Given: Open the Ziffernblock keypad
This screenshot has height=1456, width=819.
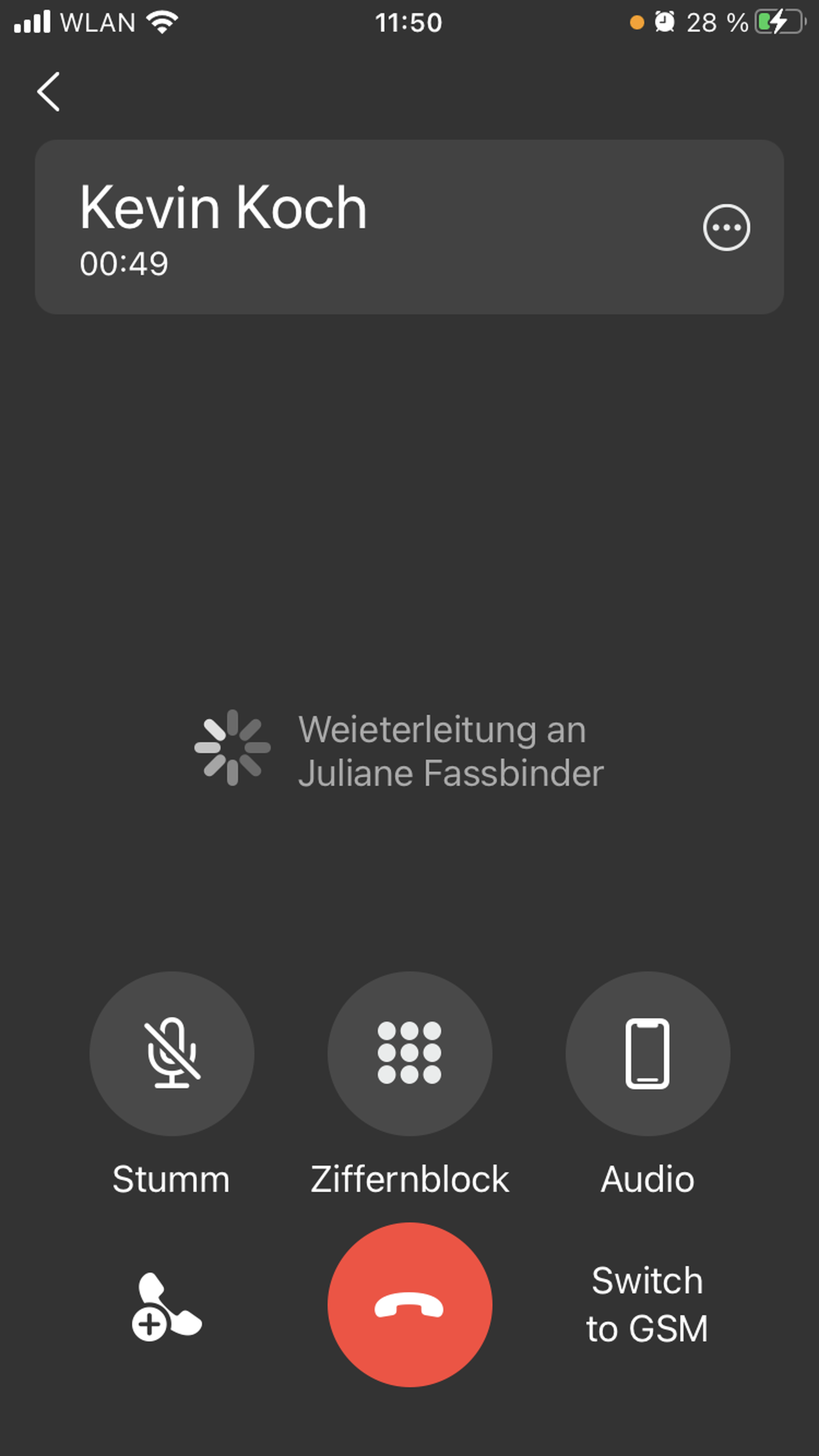Looking at the screenshot, I should pyautogui.click(x=409, y=1054).
